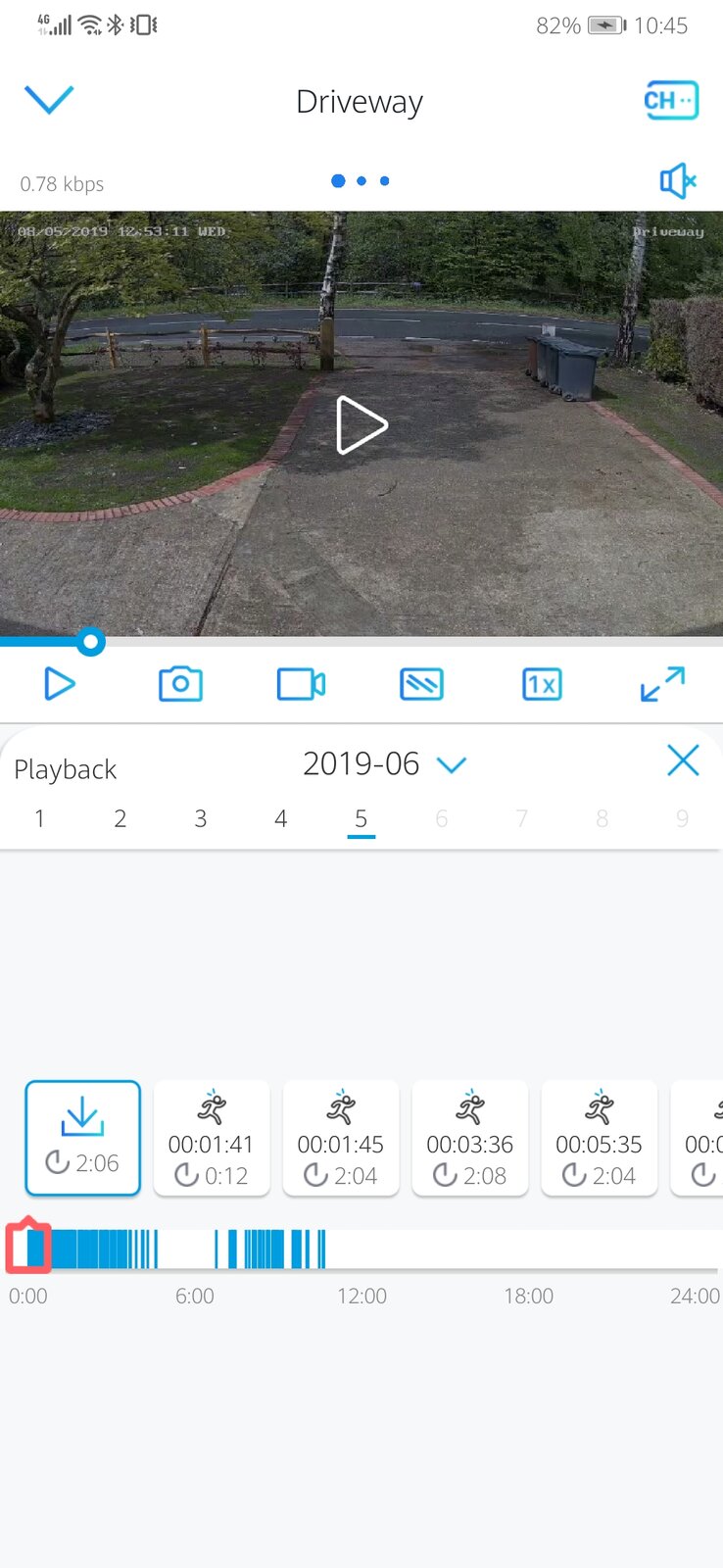723x1568 pixels.
Task: Start recording with the video camera icon
Action: [x=301, y=683]
